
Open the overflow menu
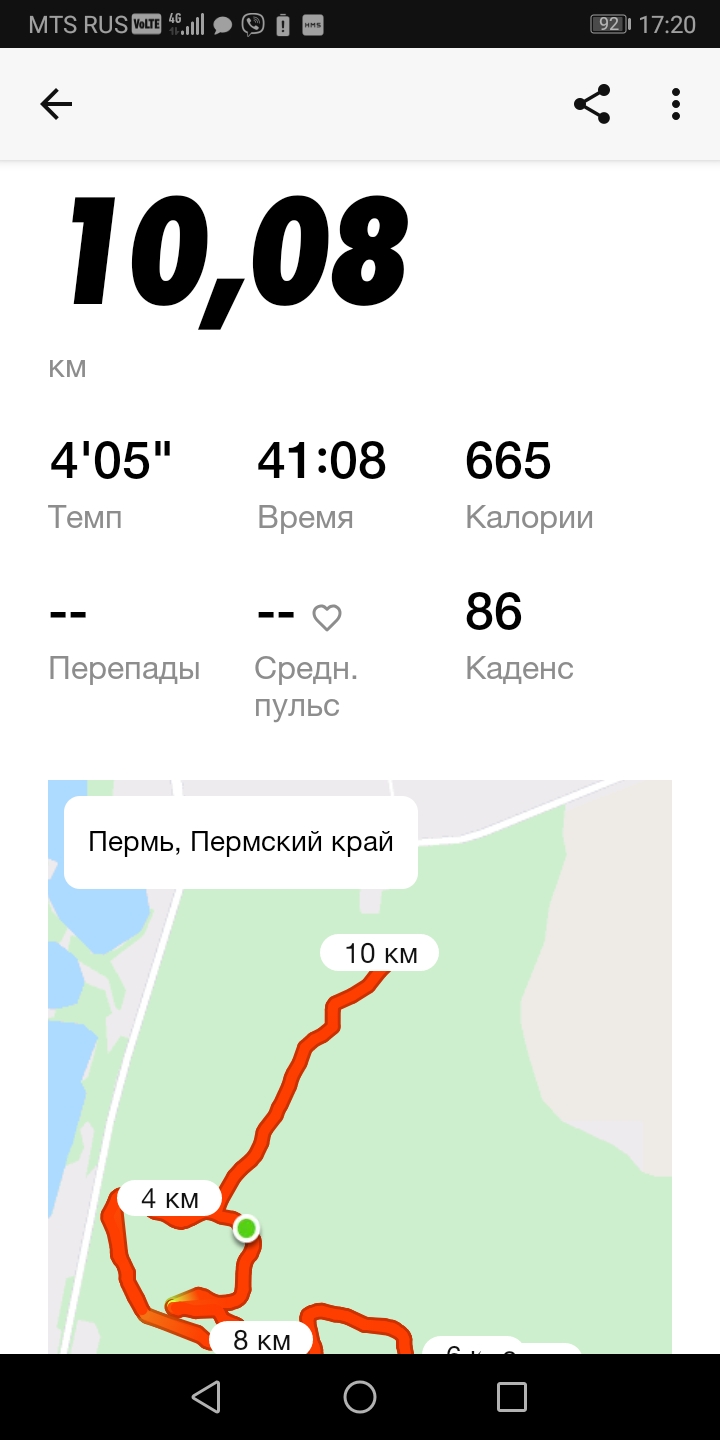tap(676, 104)
